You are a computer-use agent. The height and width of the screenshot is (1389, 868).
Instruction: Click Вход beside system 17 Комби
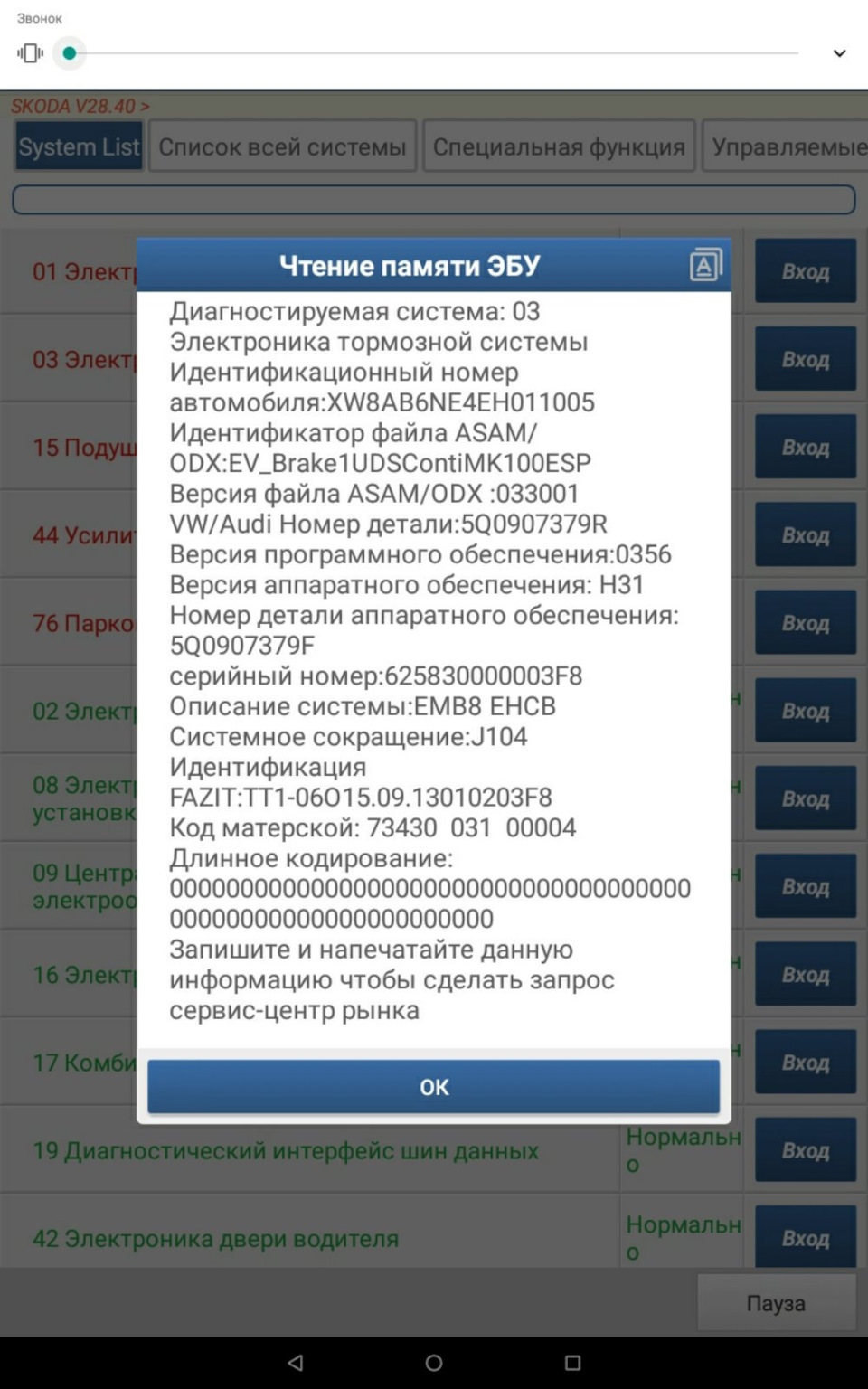(806, 1062)
